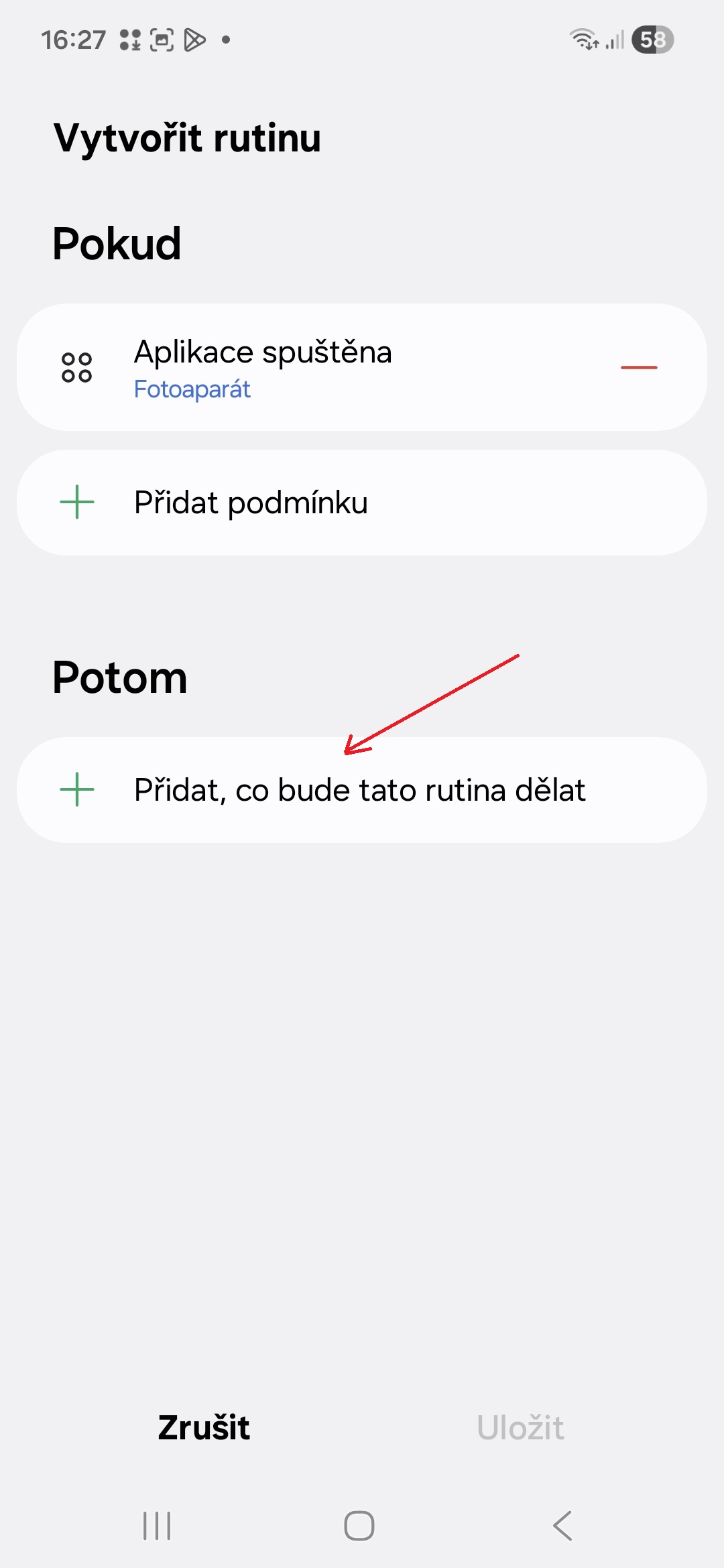
Task: Go back using the system back button
Action: (563, 1526)
